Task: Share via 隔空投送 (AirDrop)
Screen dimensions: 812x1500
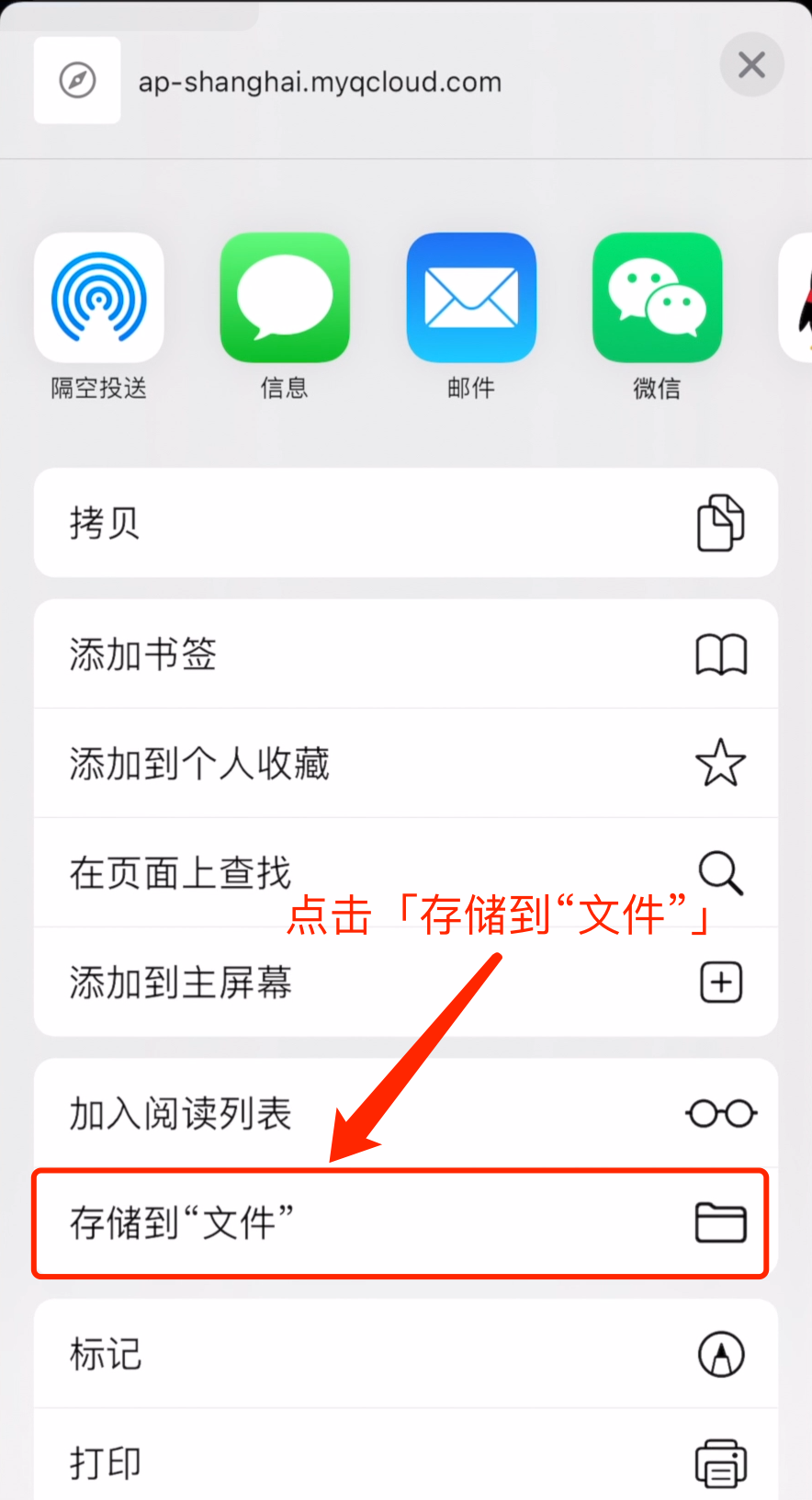Action: click(x=99, y=298)
